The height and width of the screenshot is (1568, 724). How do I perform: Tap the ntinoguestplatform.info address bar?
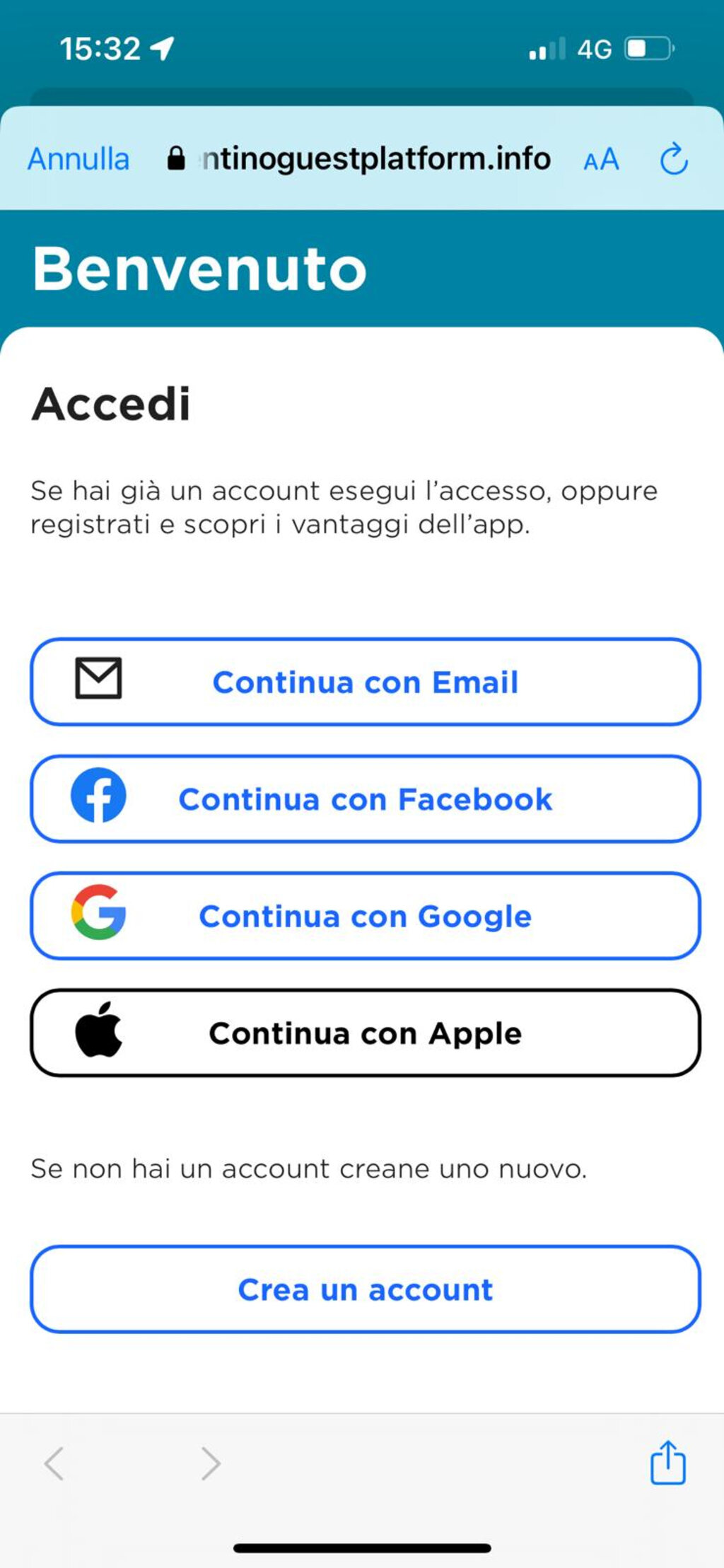376,158
